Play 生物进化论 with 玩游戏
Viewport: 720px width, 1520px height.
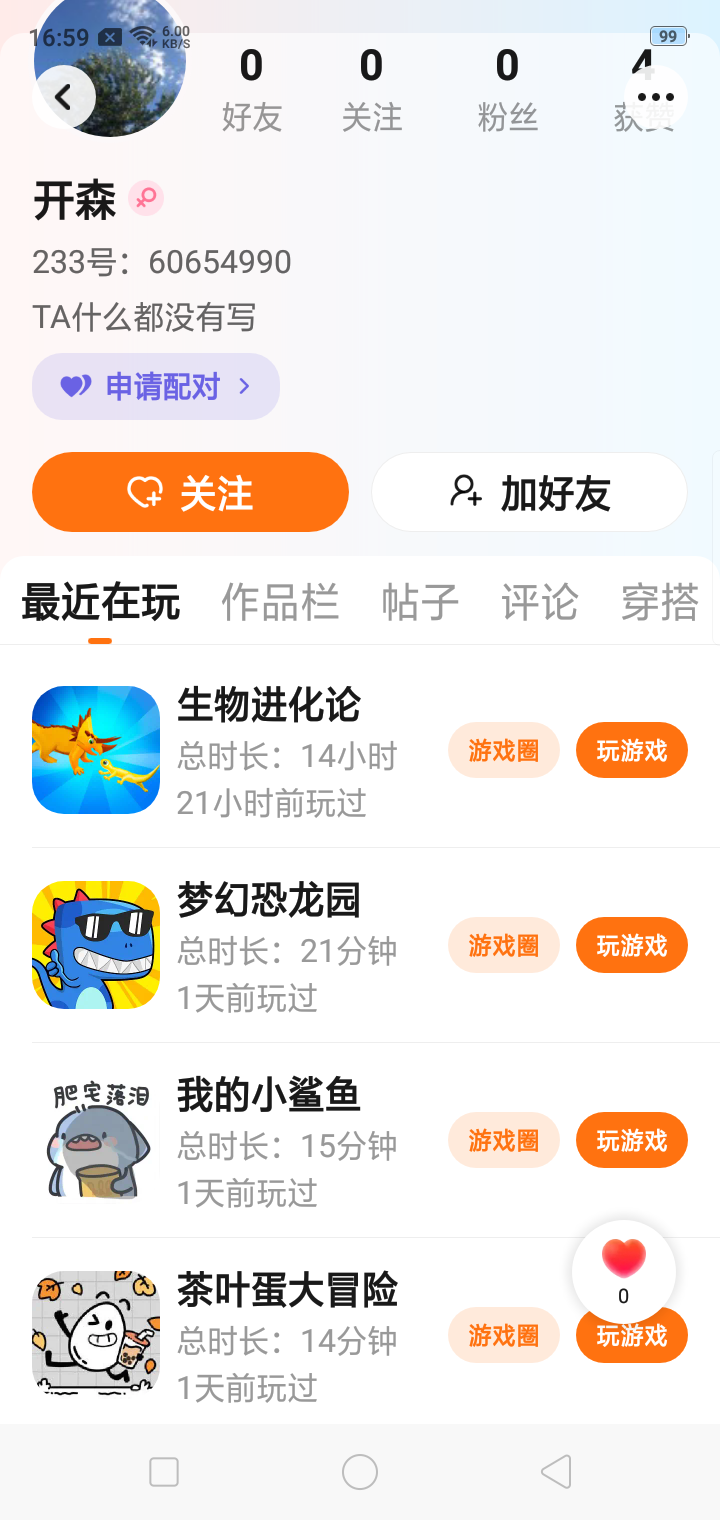click(631, 750)
